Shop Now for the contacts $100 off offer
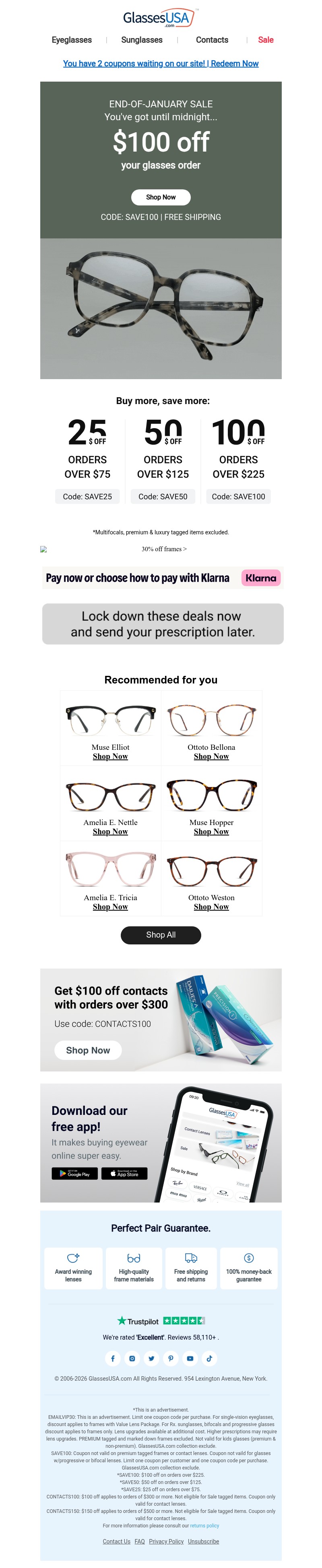The image size is (322, 1568). click(x=88, y=1050)
